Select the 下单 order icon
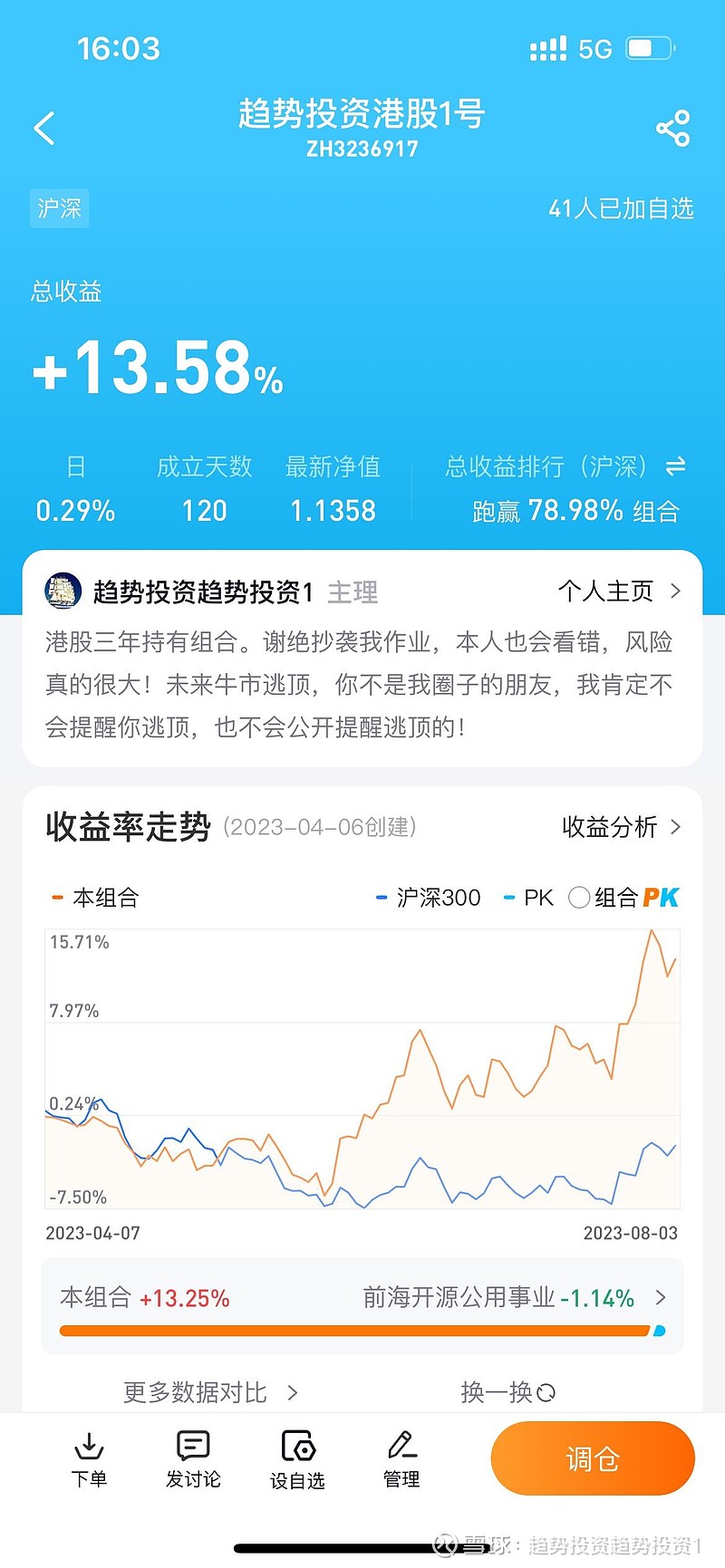The width and height of the screenshot is (725, 1568). 88,1458
